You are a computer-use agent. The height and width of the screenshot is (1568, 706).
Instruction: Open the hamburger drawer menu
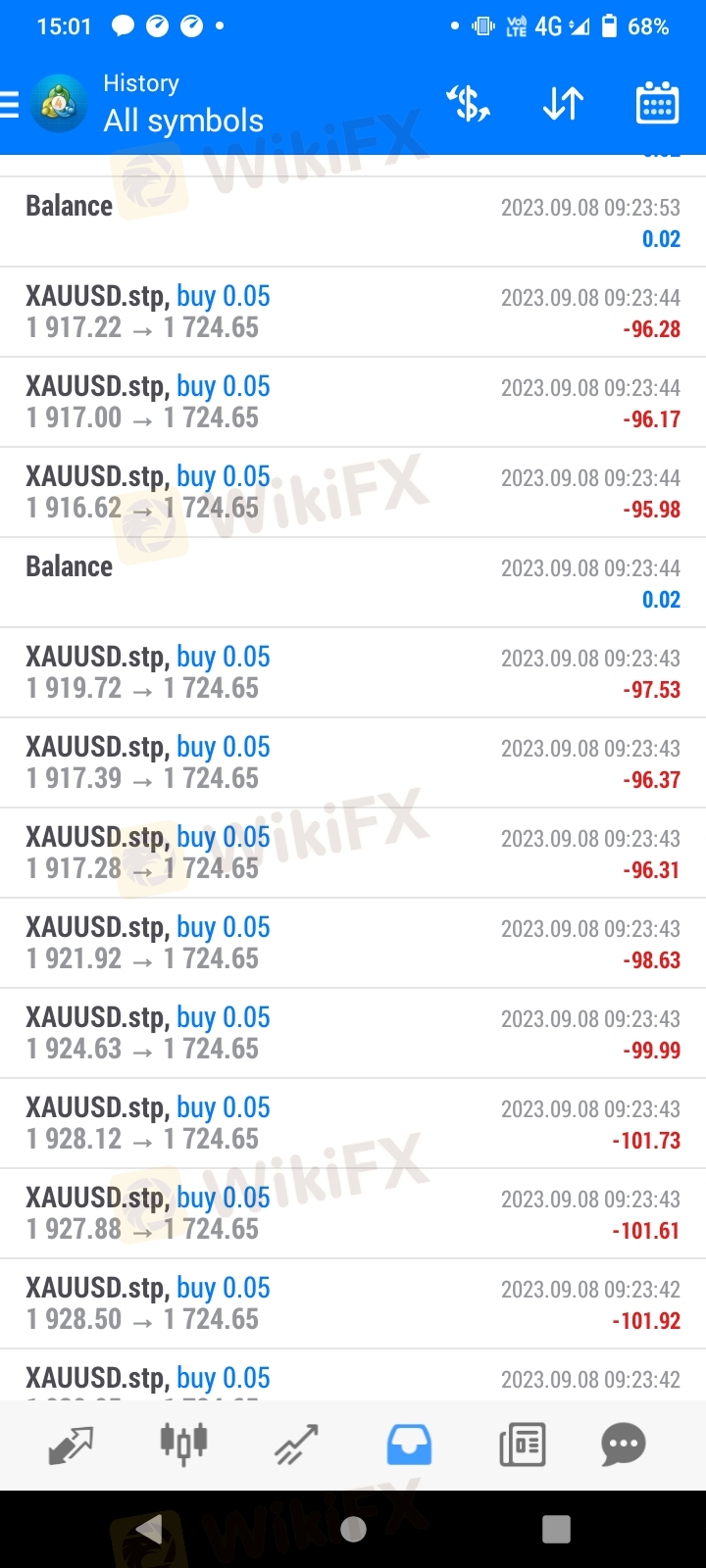(x=9, y=104)
